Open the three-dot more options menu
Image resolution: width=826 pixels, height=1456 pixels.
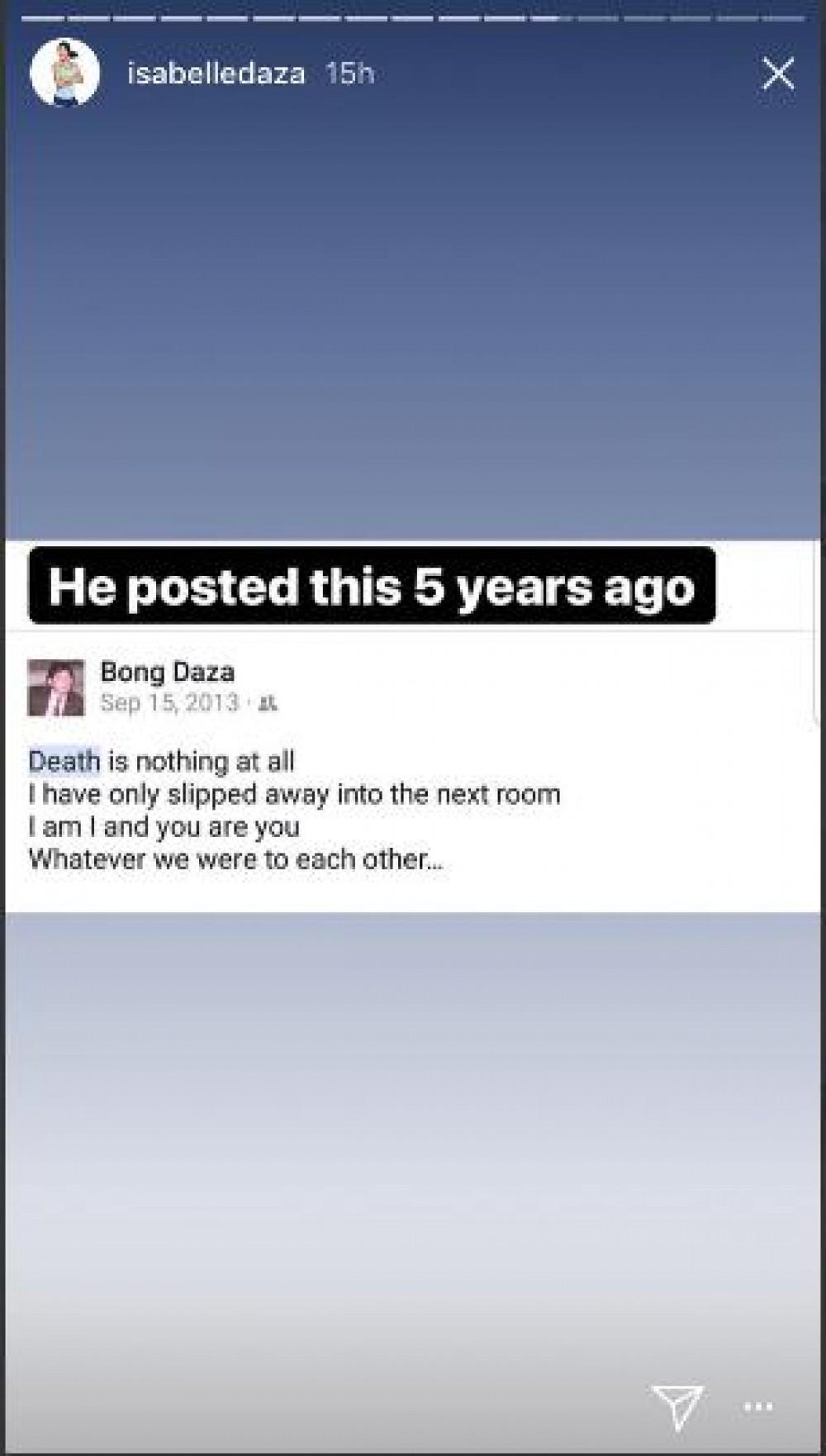pyautogui.click(x=758, y=1406)
